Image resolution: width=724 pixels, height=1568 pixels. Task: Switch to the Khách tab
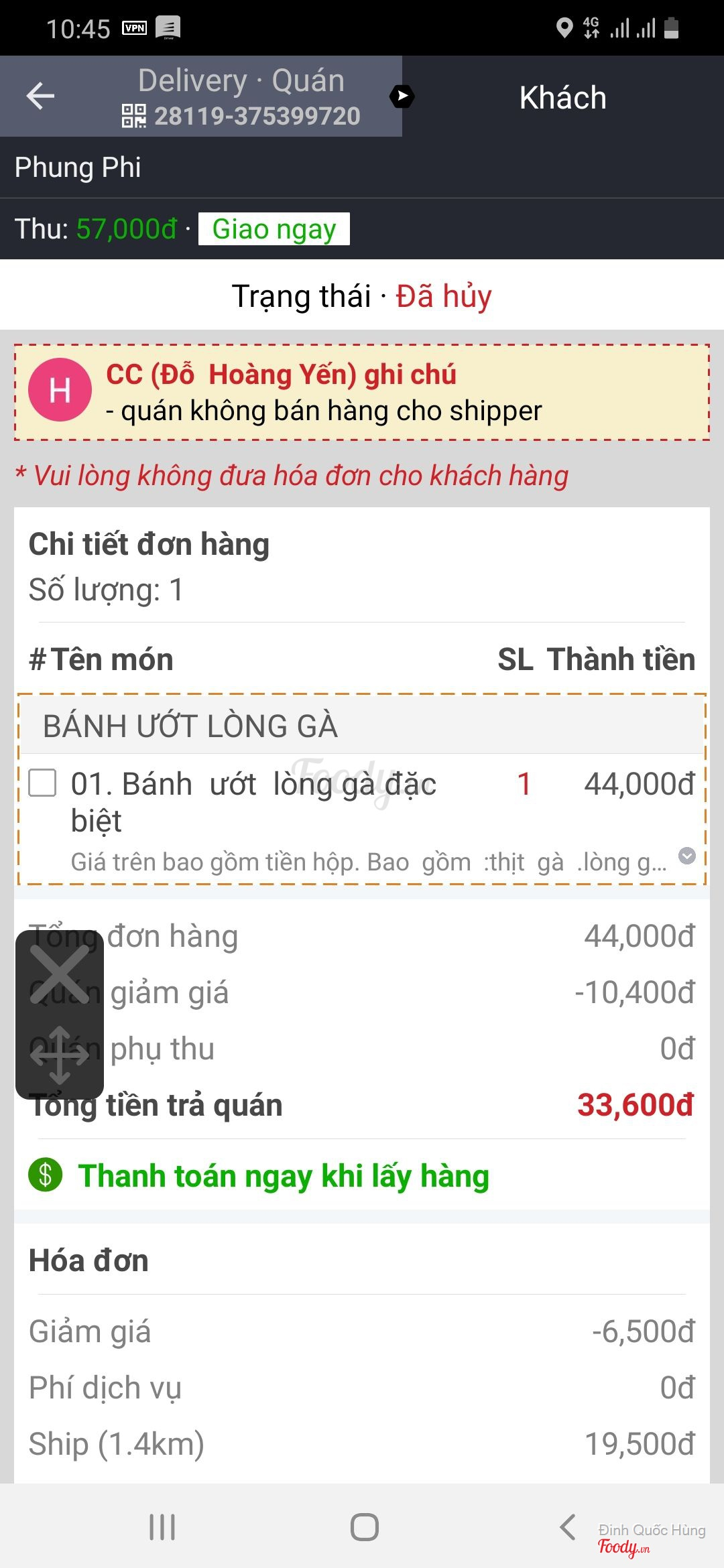click(x=562, y=98)
